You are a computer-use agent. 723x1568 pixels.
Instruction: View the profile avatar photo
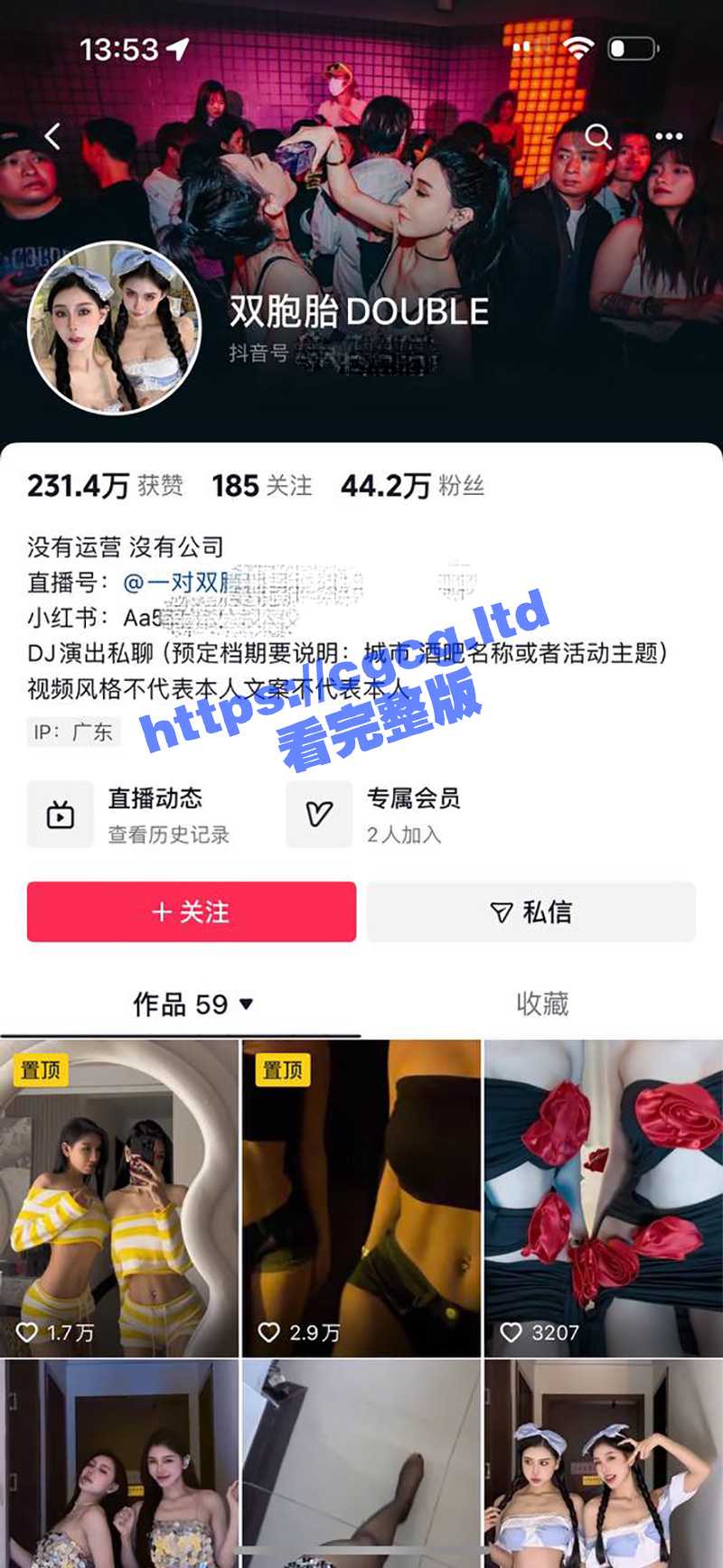115,328
